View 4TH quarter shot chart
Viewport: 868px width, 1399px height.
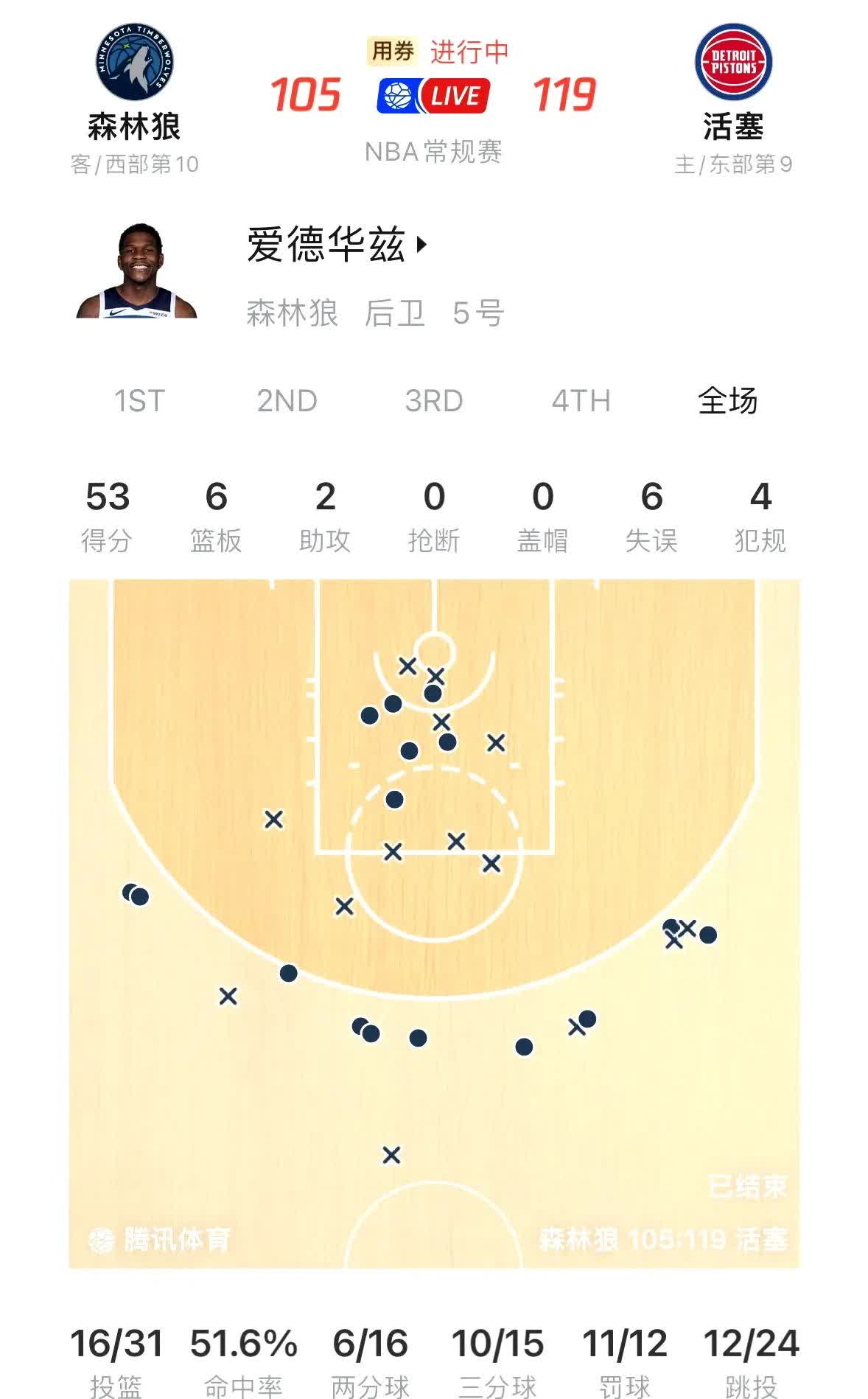tap(581, 401)
